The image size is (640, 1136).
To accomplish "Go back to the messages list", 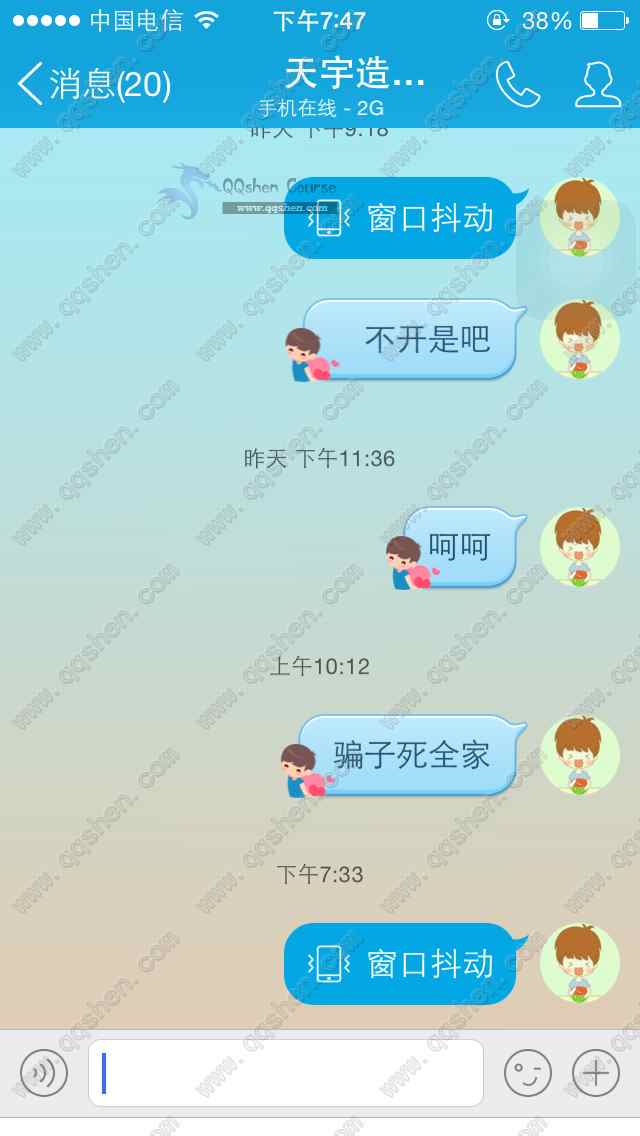I will click(93, 85).
